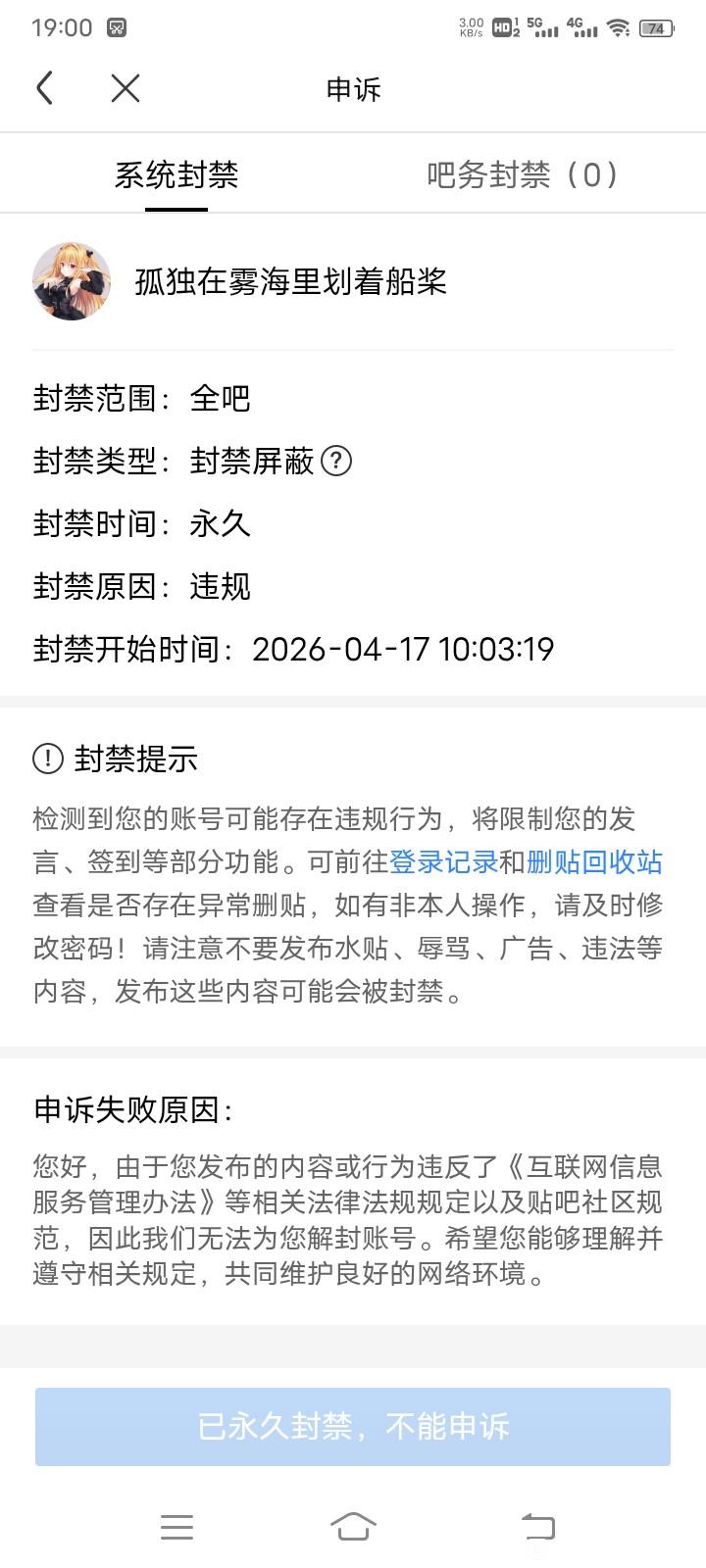The width and height of the screenshot is (706, 1568).
Task: Open the 登录记录 link
Action: tap(444, 861)
